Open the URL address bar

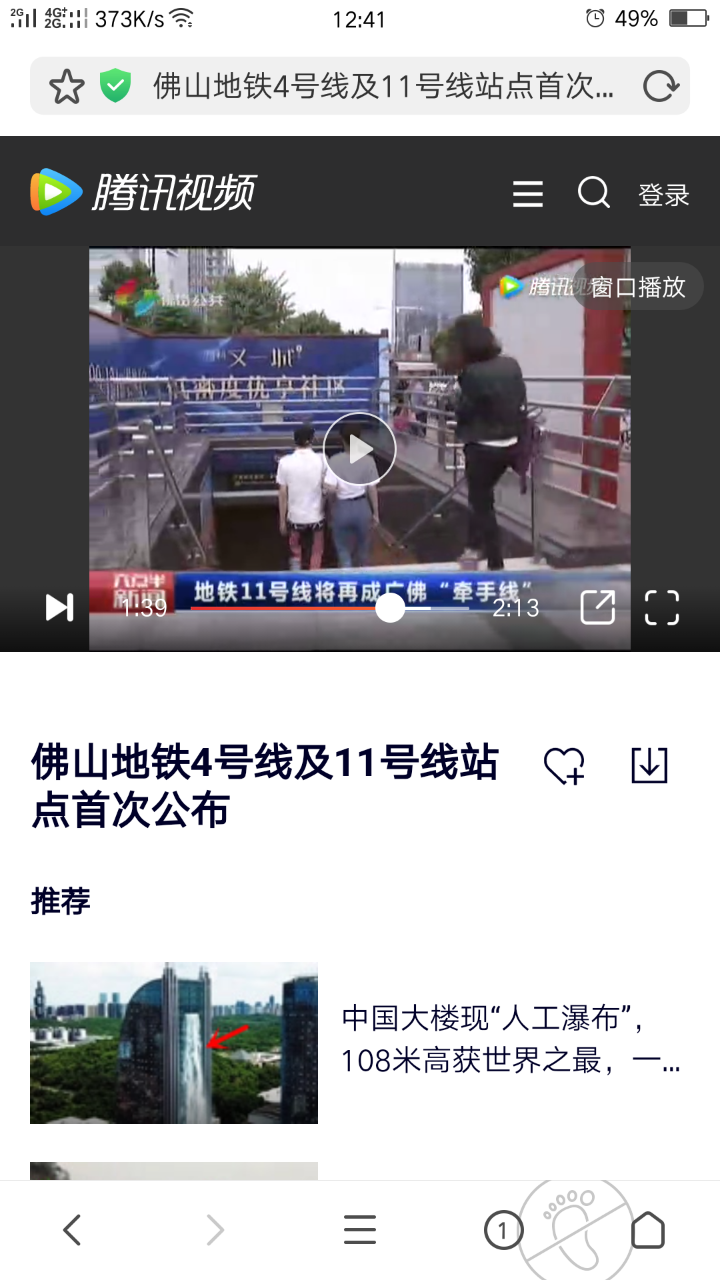click(383, 87)
